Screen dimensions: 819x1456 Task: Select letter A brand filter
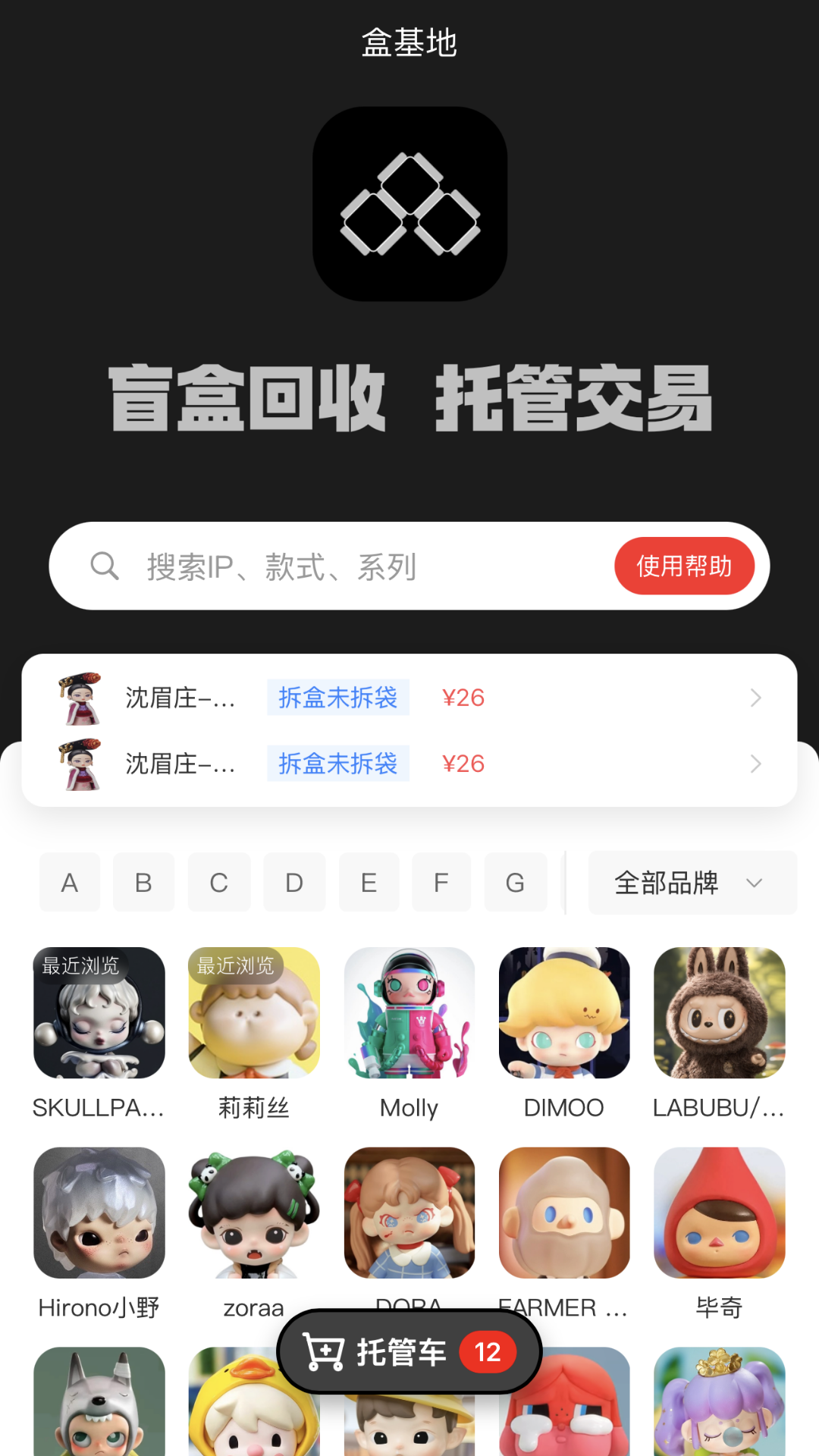[70, 882]
